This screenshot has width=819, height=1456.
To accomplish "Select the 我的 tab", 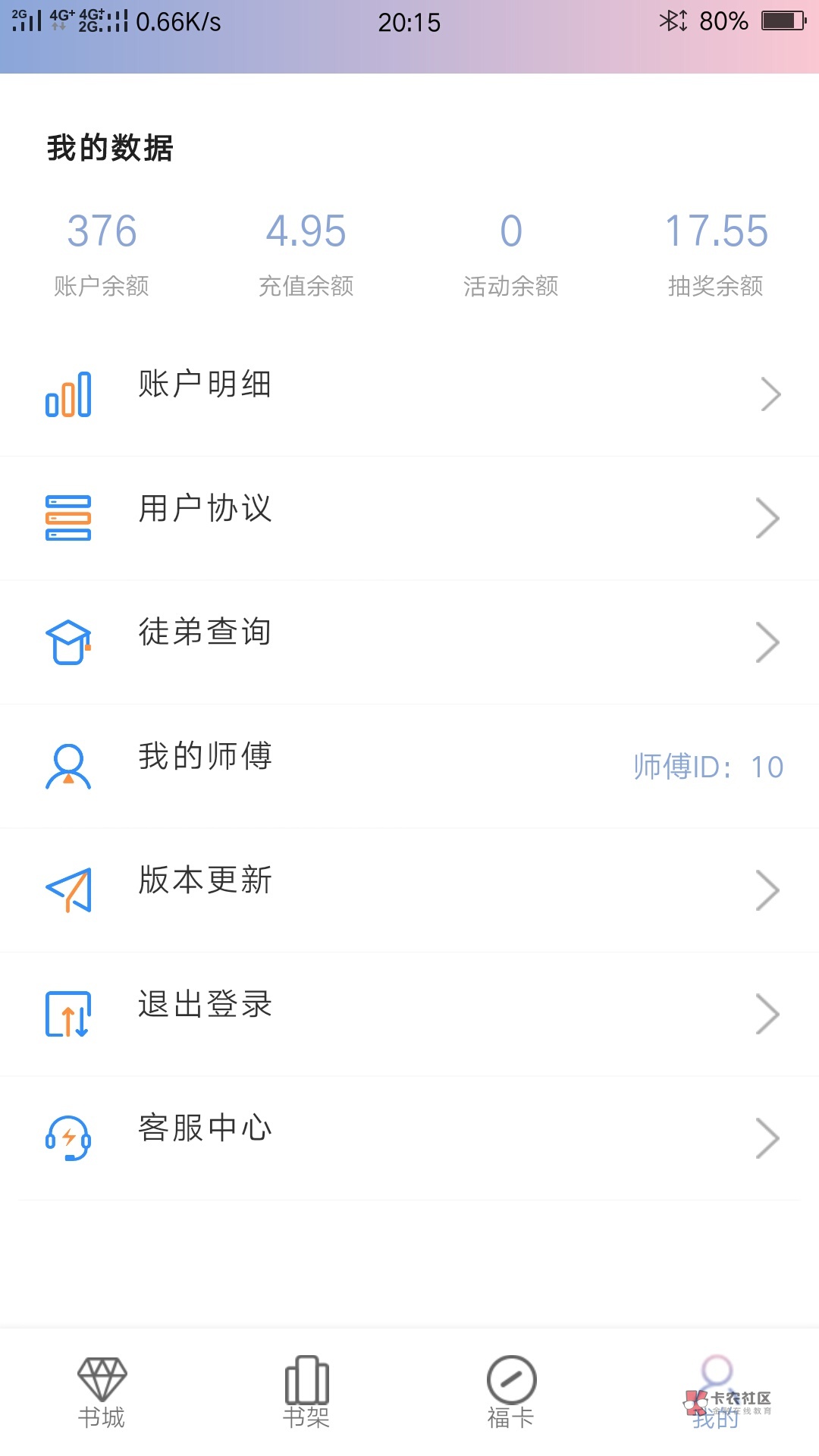I will (x=716, y=1392).
